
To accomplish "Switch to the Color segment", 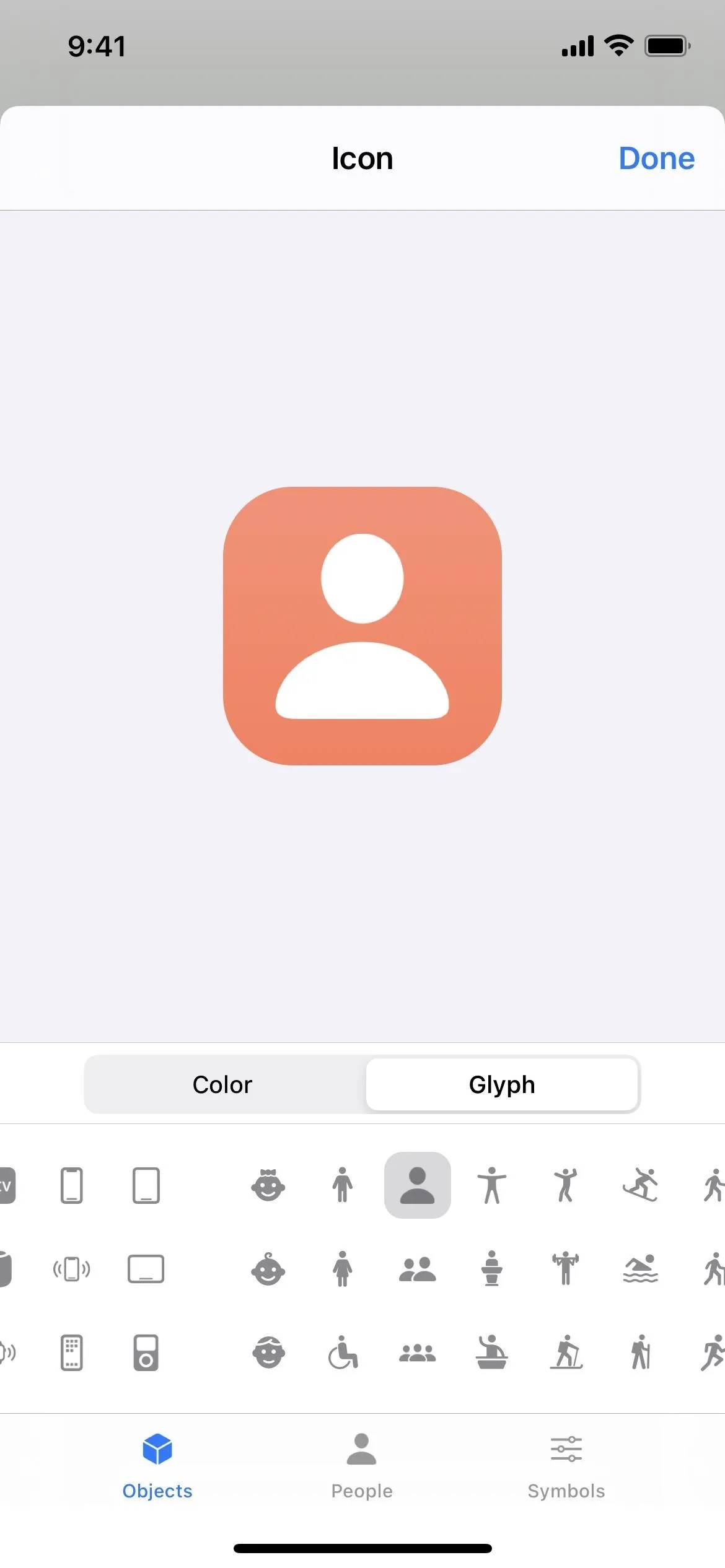I will (x=223, y=1084).
